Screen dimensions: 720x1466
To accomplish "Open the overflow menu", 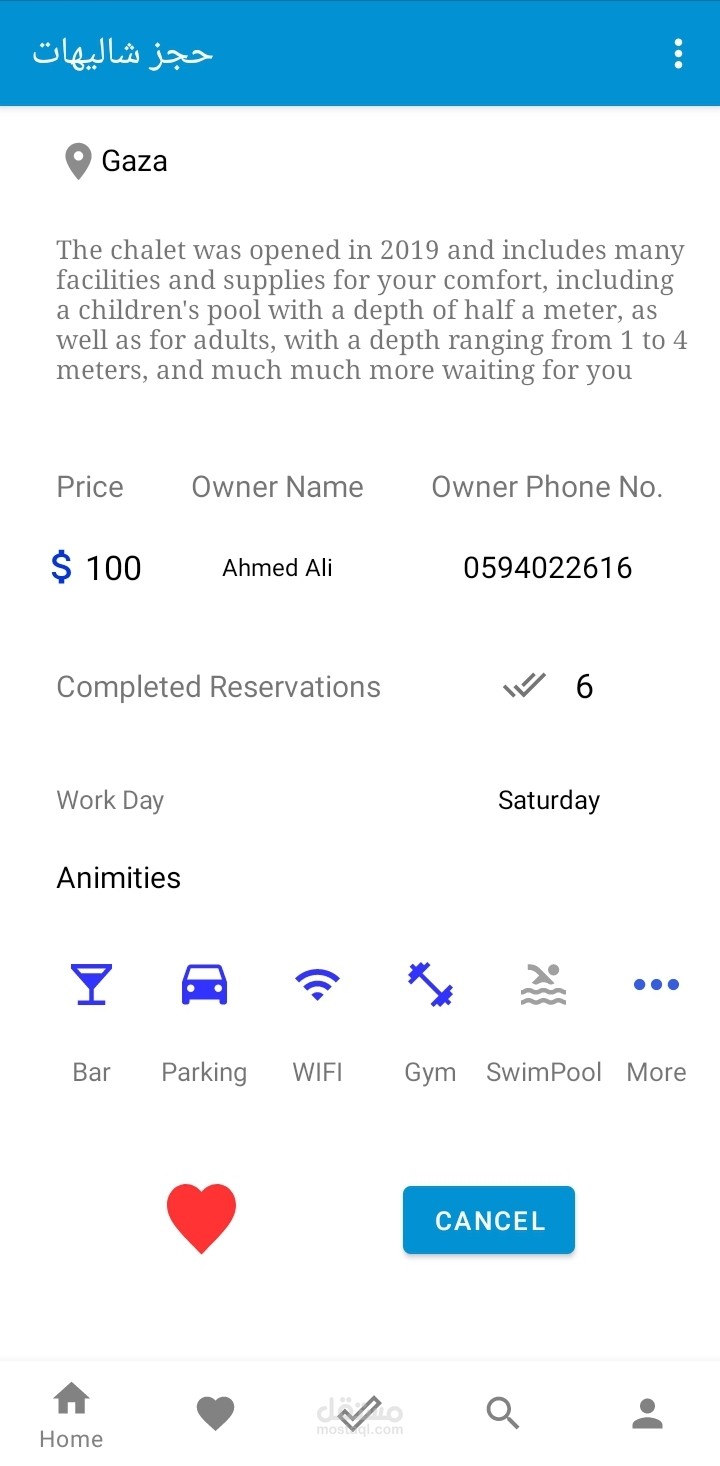I will (678, 54).
